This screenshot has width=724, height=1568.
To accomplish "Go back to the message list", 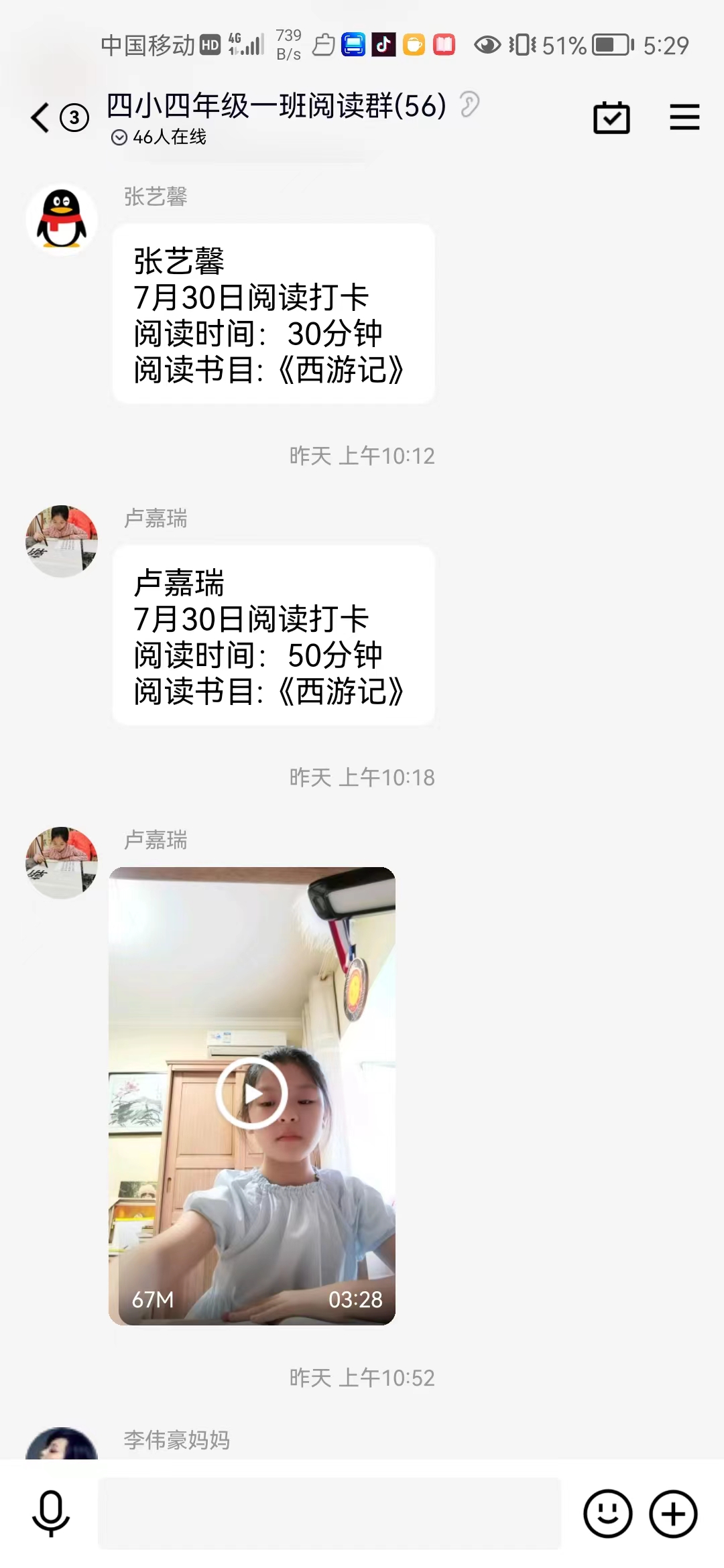I will coord(40,118).
